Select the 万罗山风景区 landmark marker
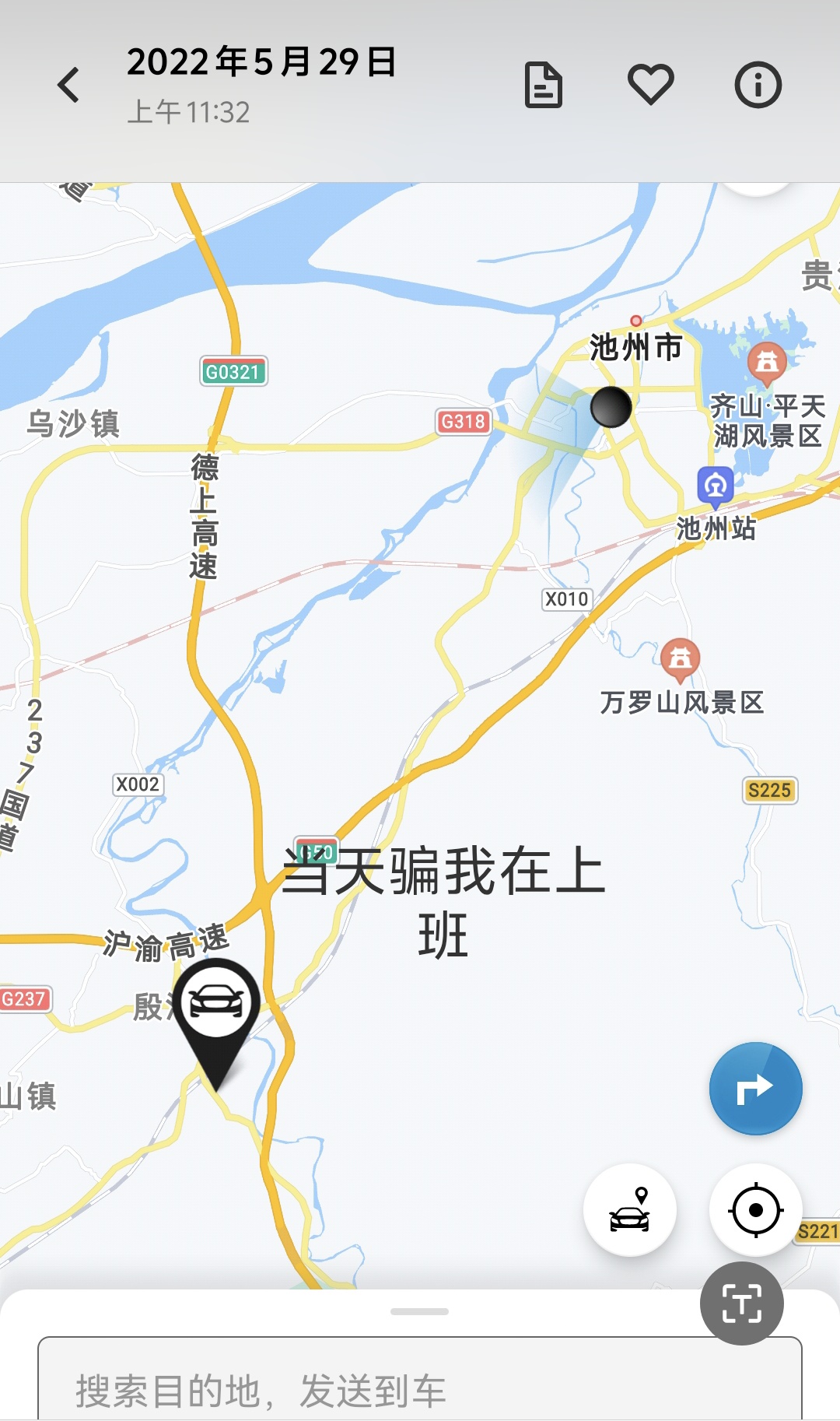 tap(680, 658)
